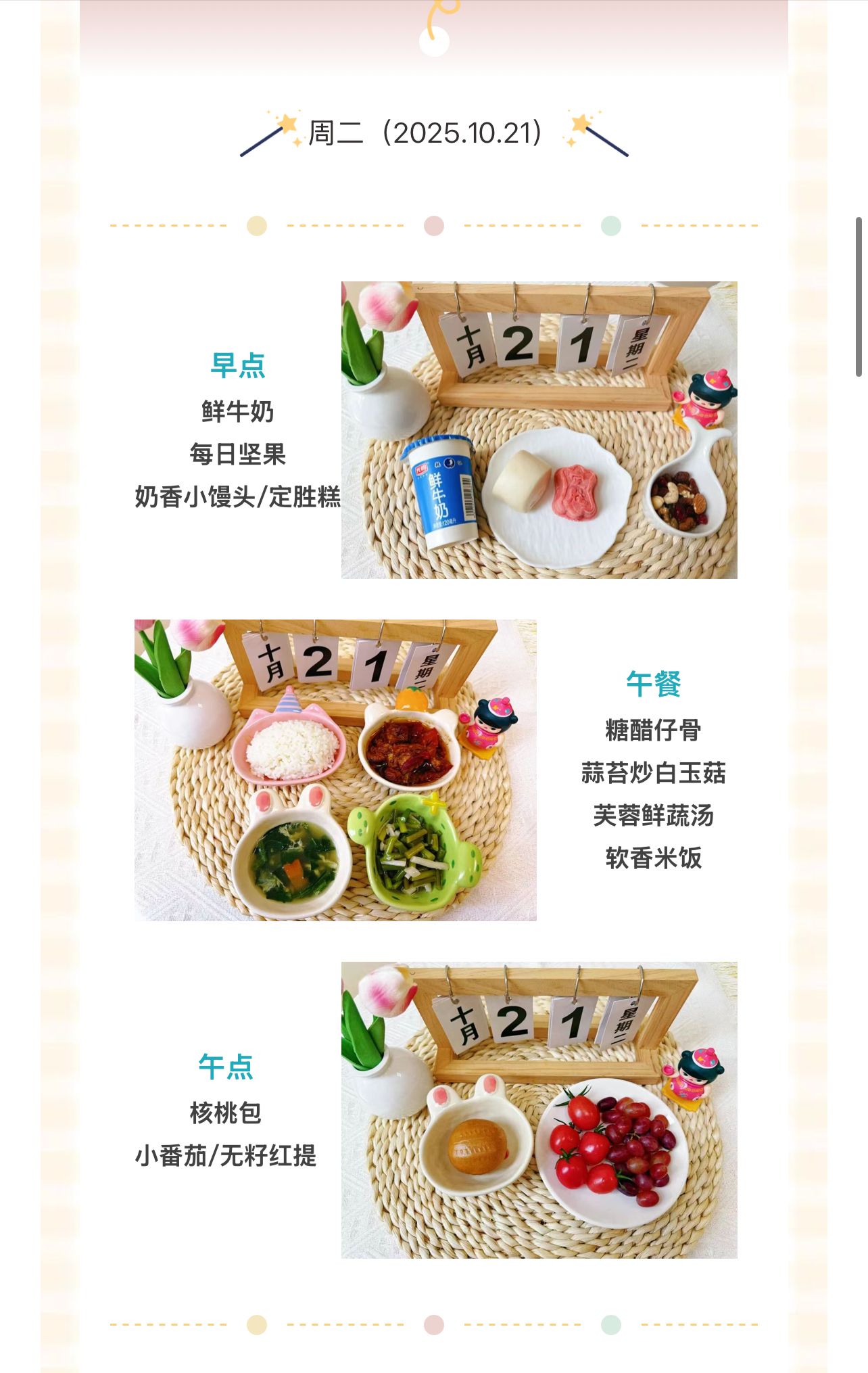Tap the page scrollbar handle
868x1373 pixels.
(x=859, y=296)
